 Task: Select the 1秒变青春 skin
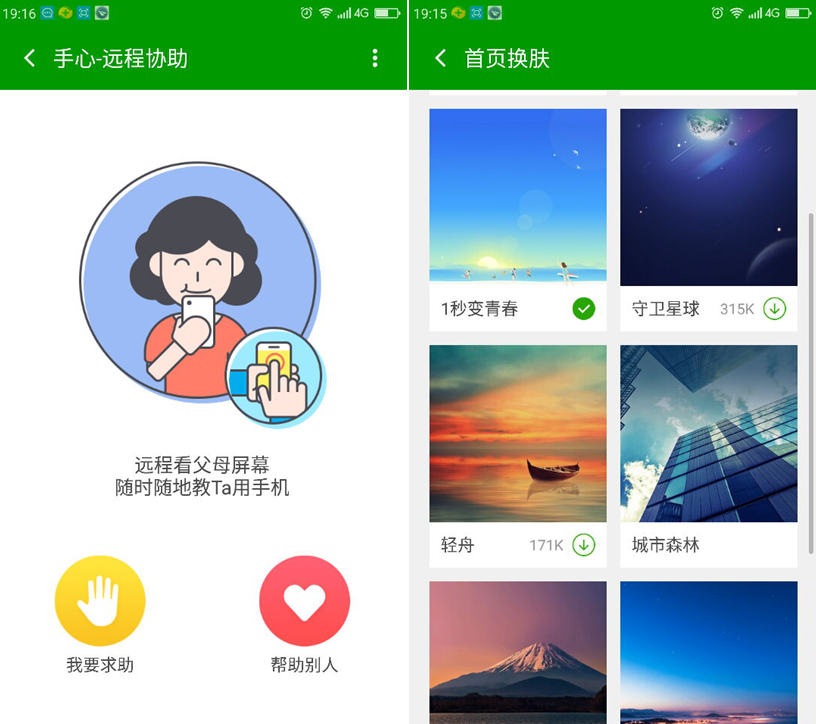tap(517, 198)
